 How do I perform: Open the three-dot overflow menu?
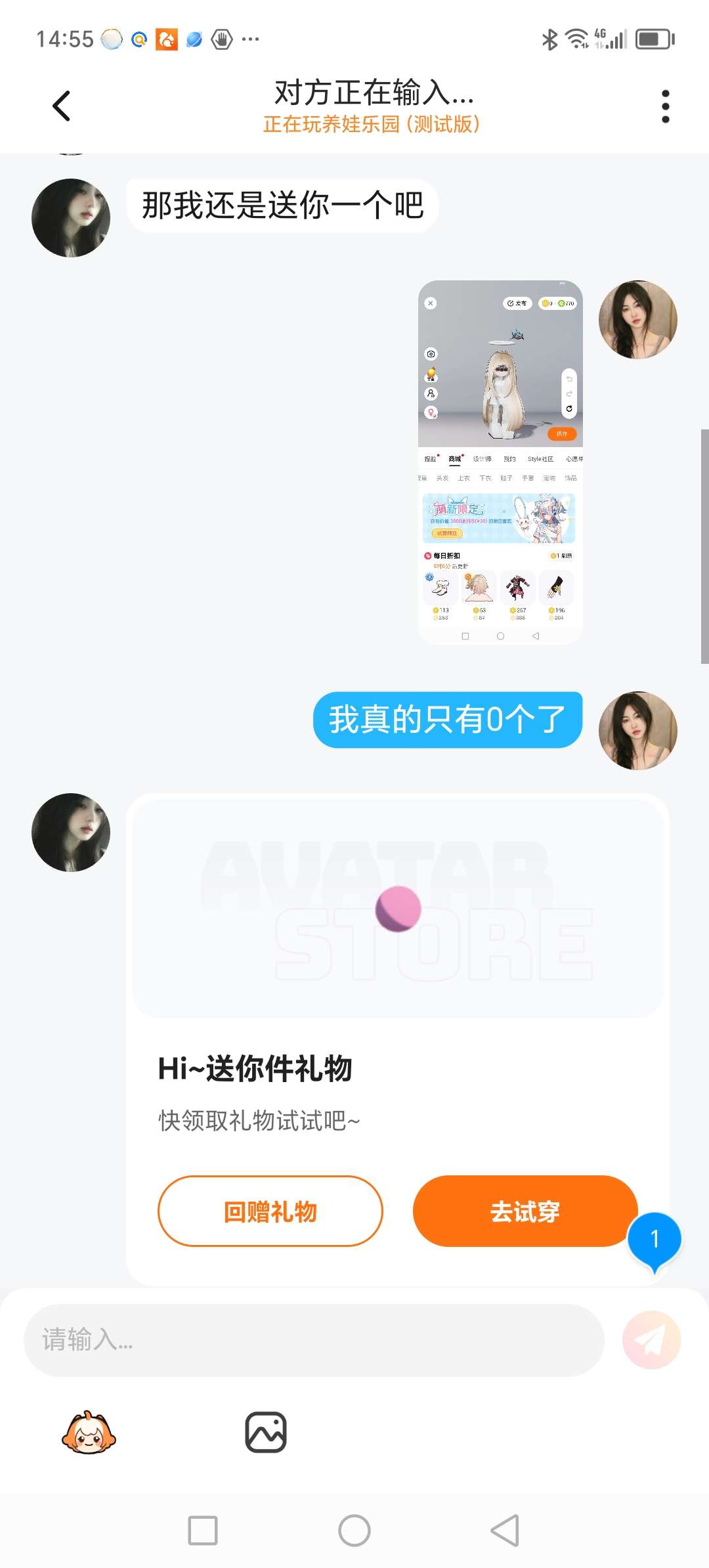(665, 106)
